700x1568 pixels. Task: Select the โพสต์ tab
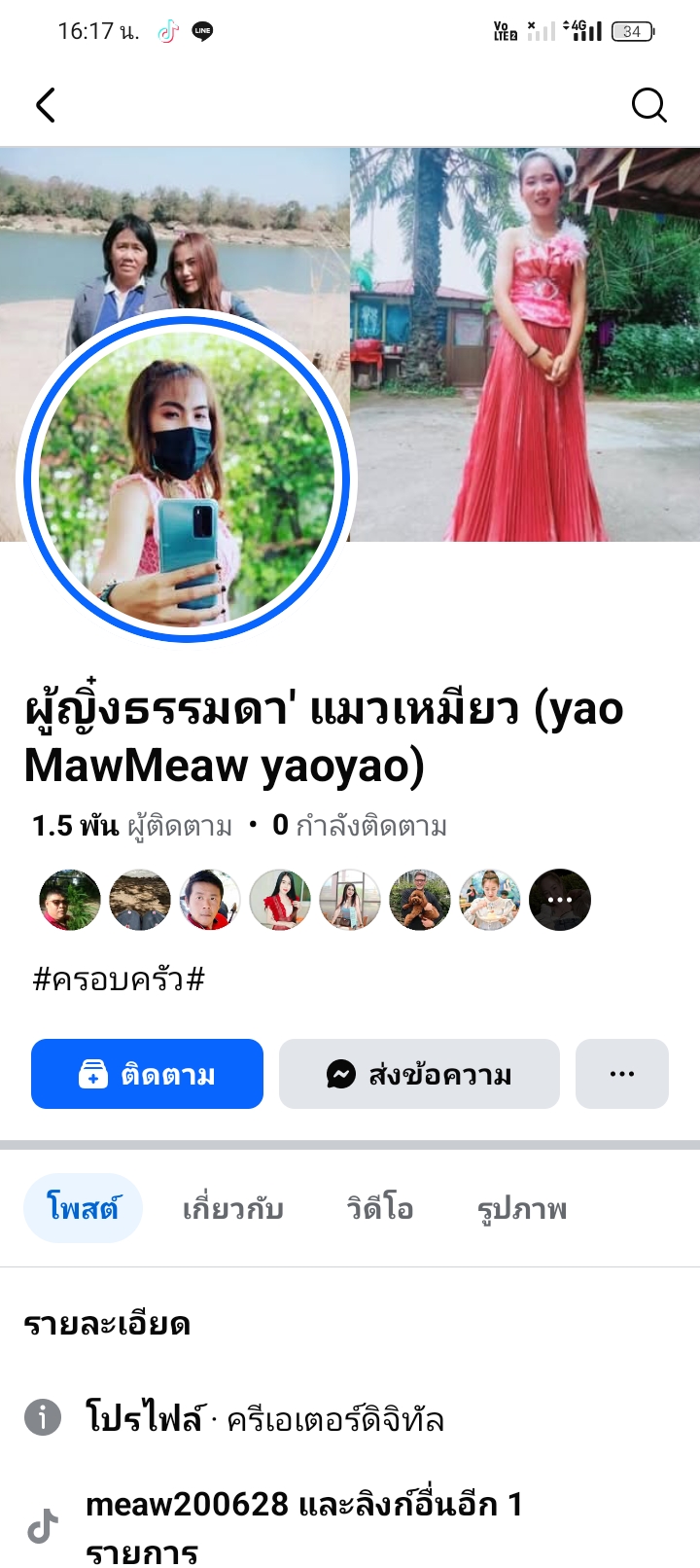(83, 1208)
